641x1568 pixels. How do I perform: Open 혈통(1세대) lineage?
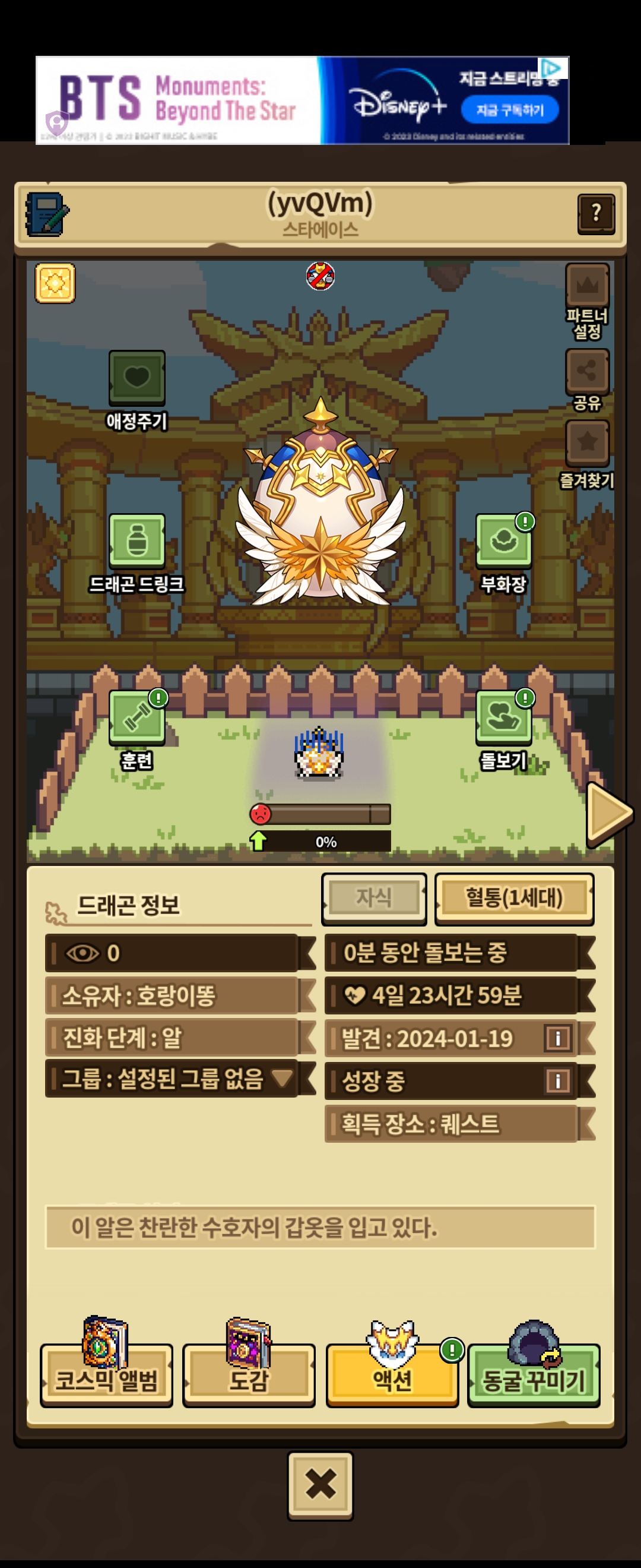click(x=515, y=898)
